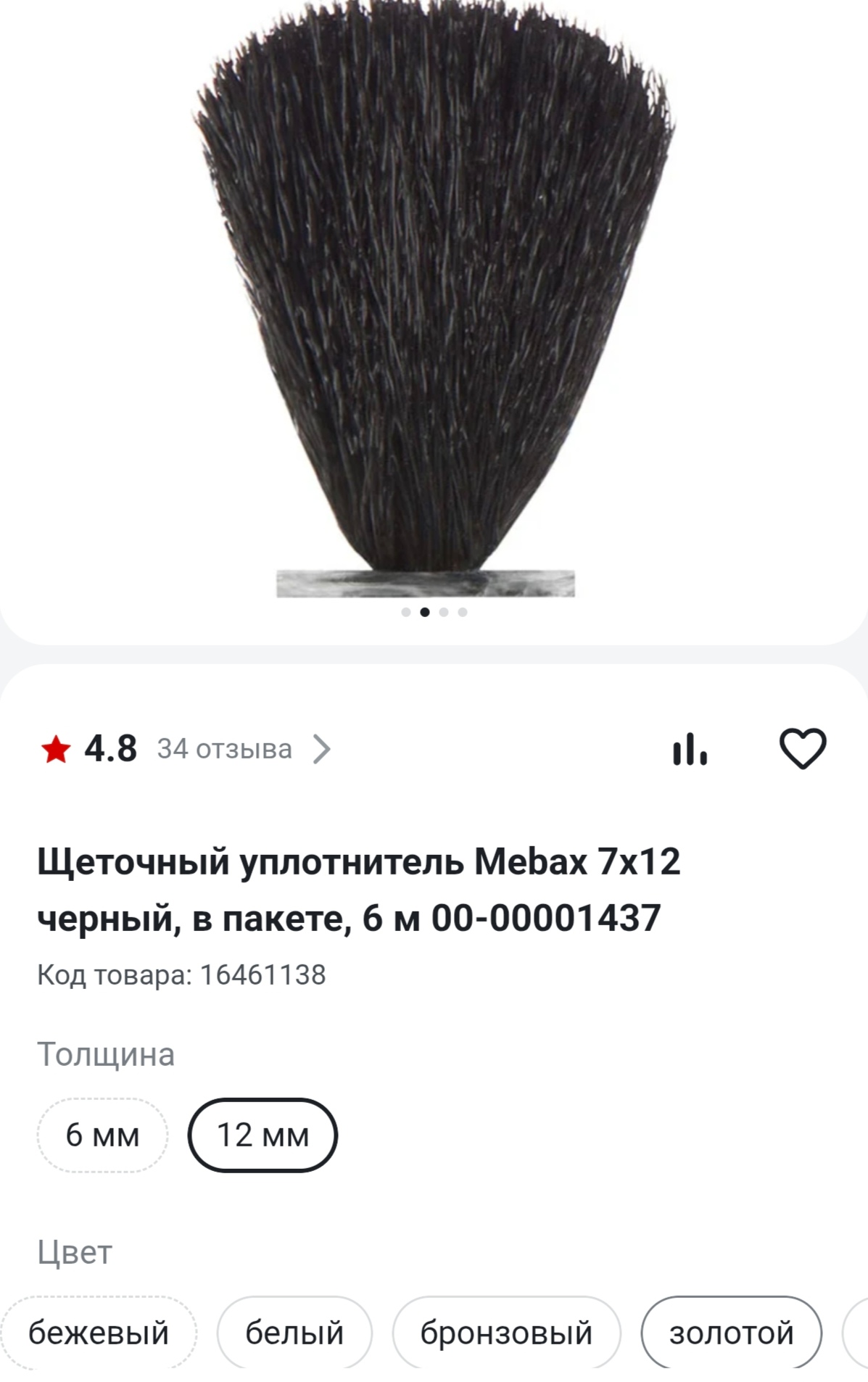Select the 12 мм thickness option

[x=263, y=1135]
